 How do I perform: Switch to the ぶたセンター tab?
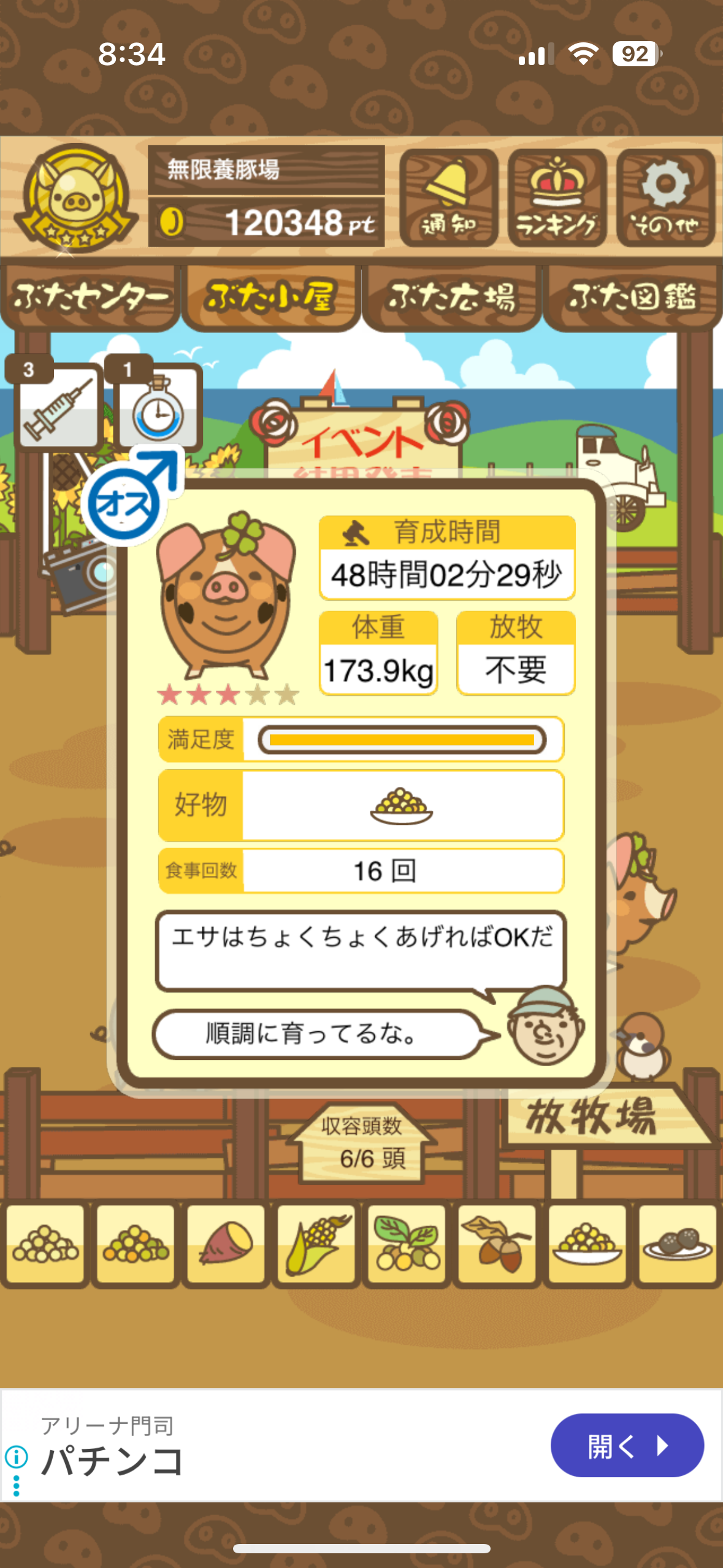[x=90, y=298]
